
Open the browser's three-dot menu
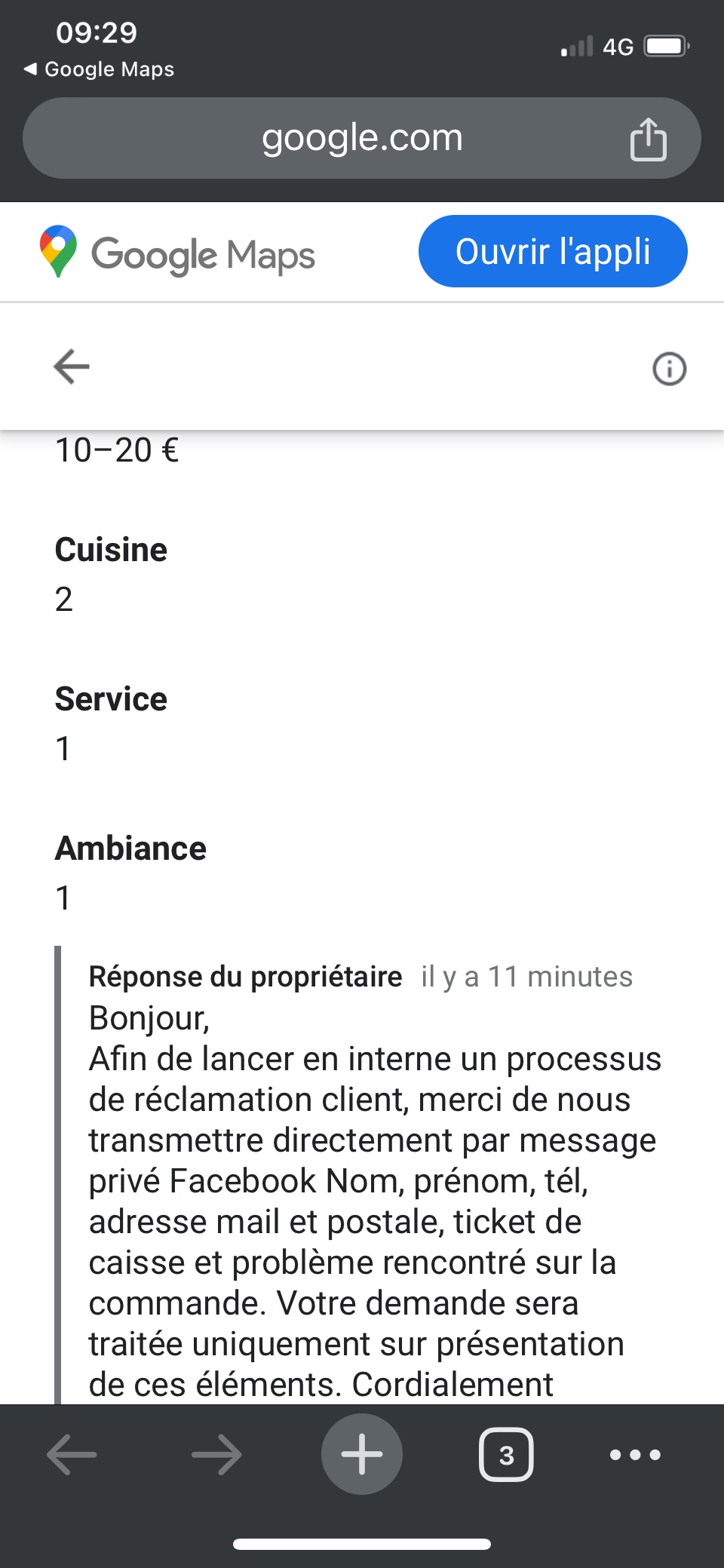click(x=635, y=1454)
